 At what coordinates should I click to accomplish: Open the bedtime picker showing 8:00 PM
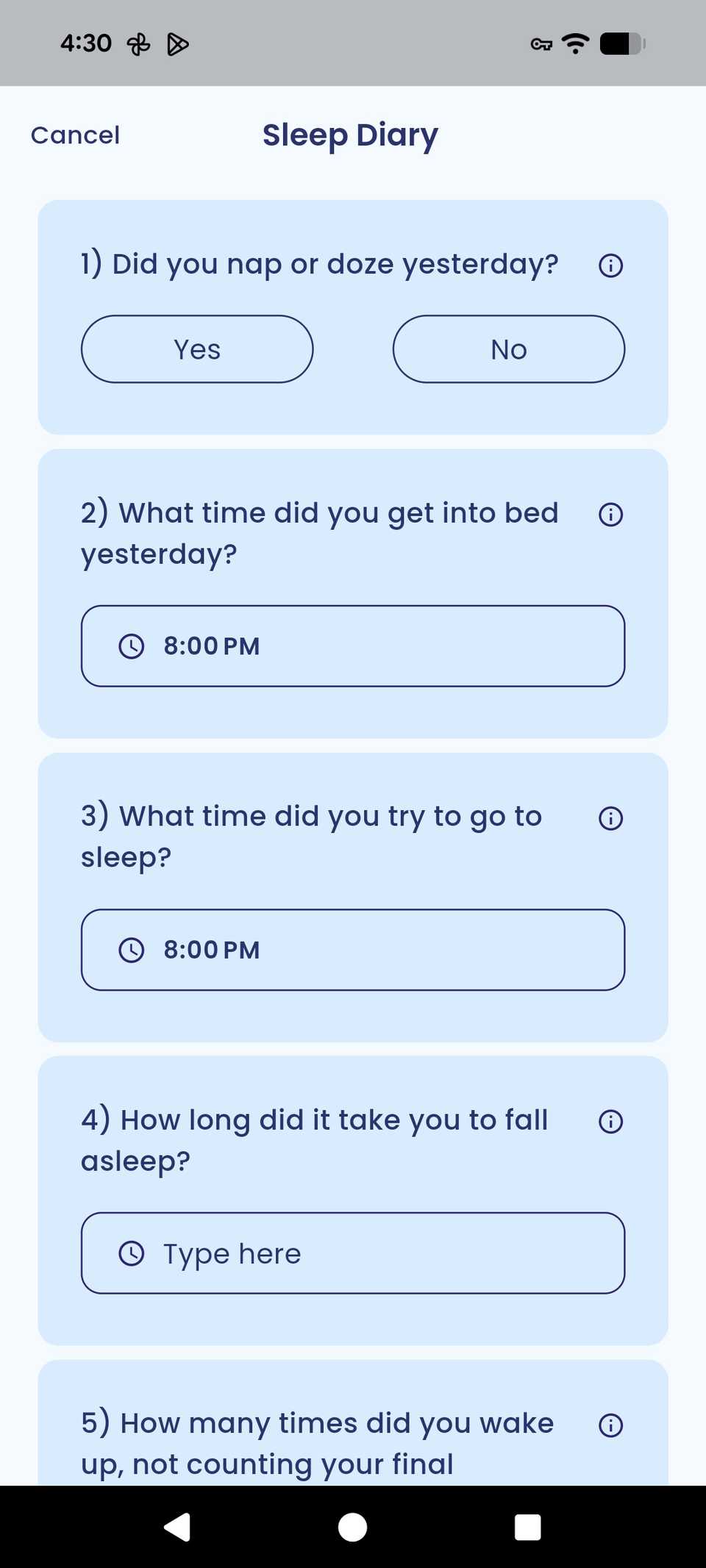(x=353, y=646)
